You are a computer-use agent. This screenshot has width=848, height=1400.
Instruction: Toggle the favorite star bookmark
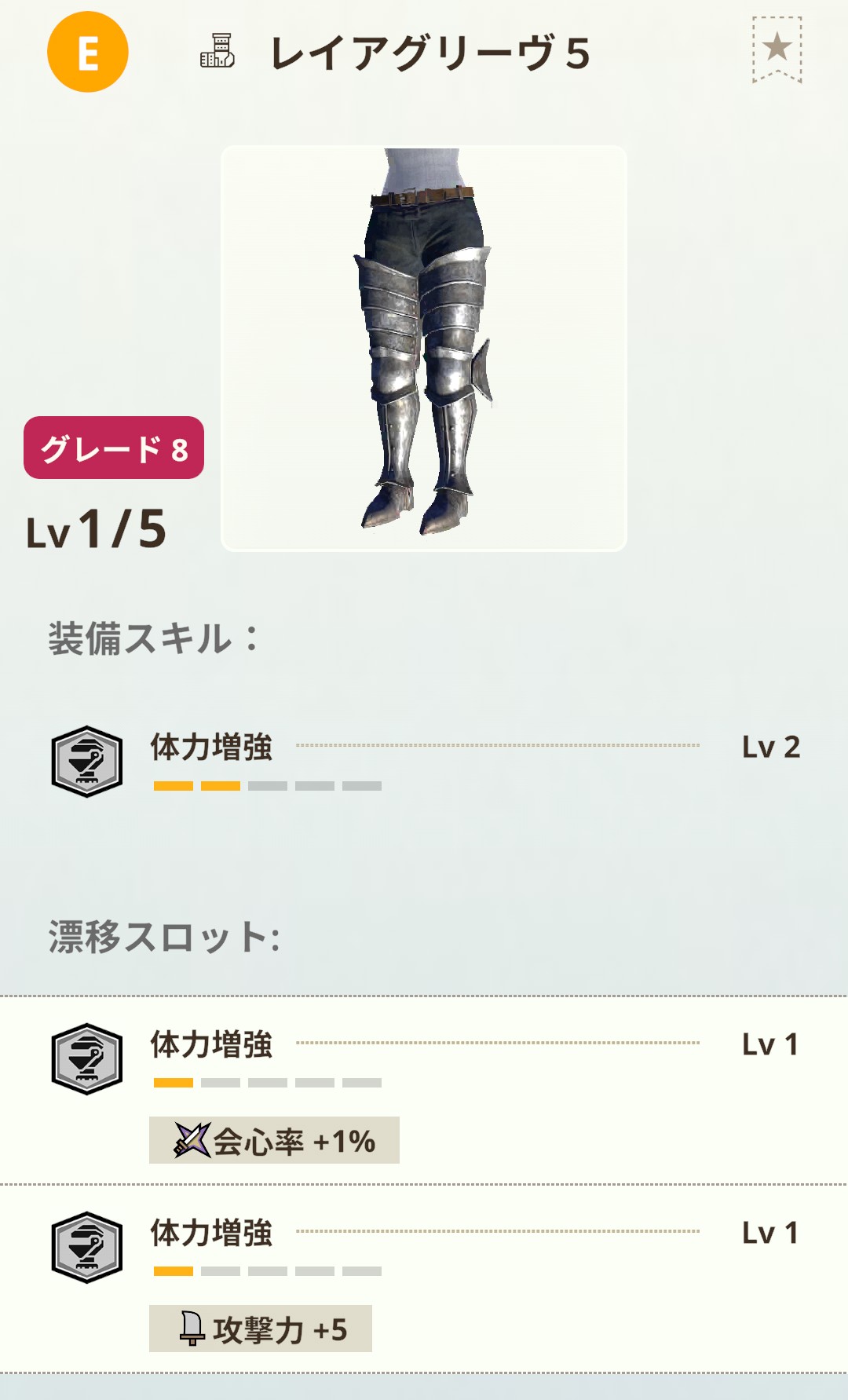point(777,49)
